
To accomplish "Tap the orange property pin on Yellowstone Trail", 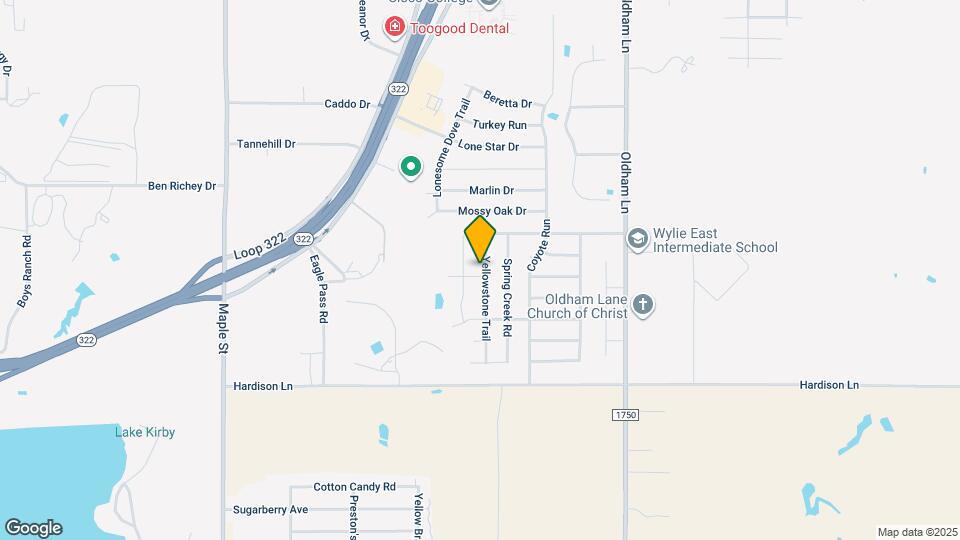I will click(x=481, y=239).
